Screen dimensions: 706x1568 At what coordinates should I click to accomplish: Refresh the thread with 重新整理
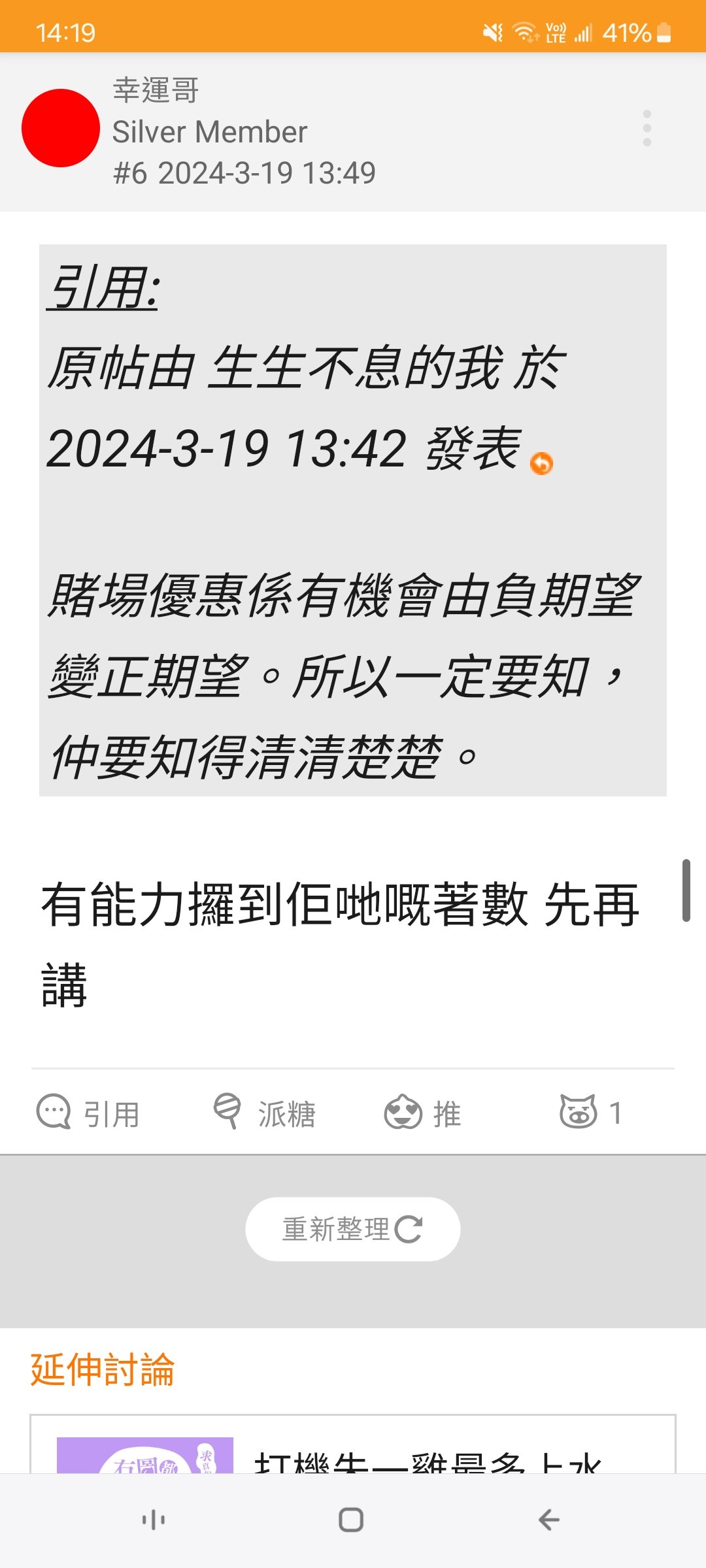tap(352, 1229)
